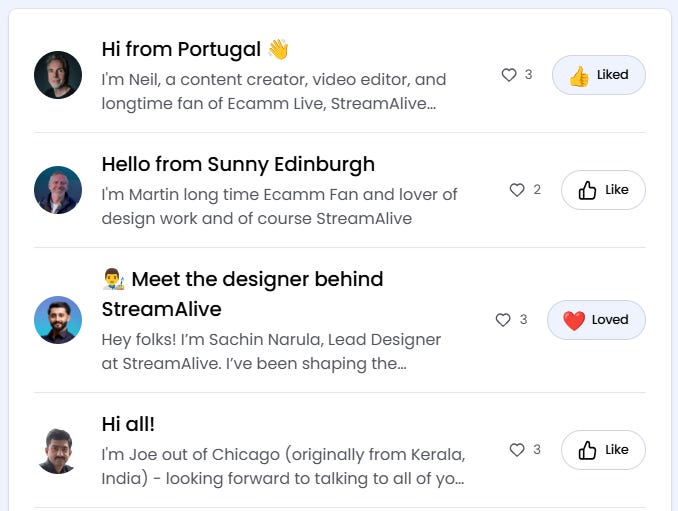This screenshot has height=511, width=678.
Task: Unlike Neil's Hi from Portugal post
Action: click(x=598, y=75)
